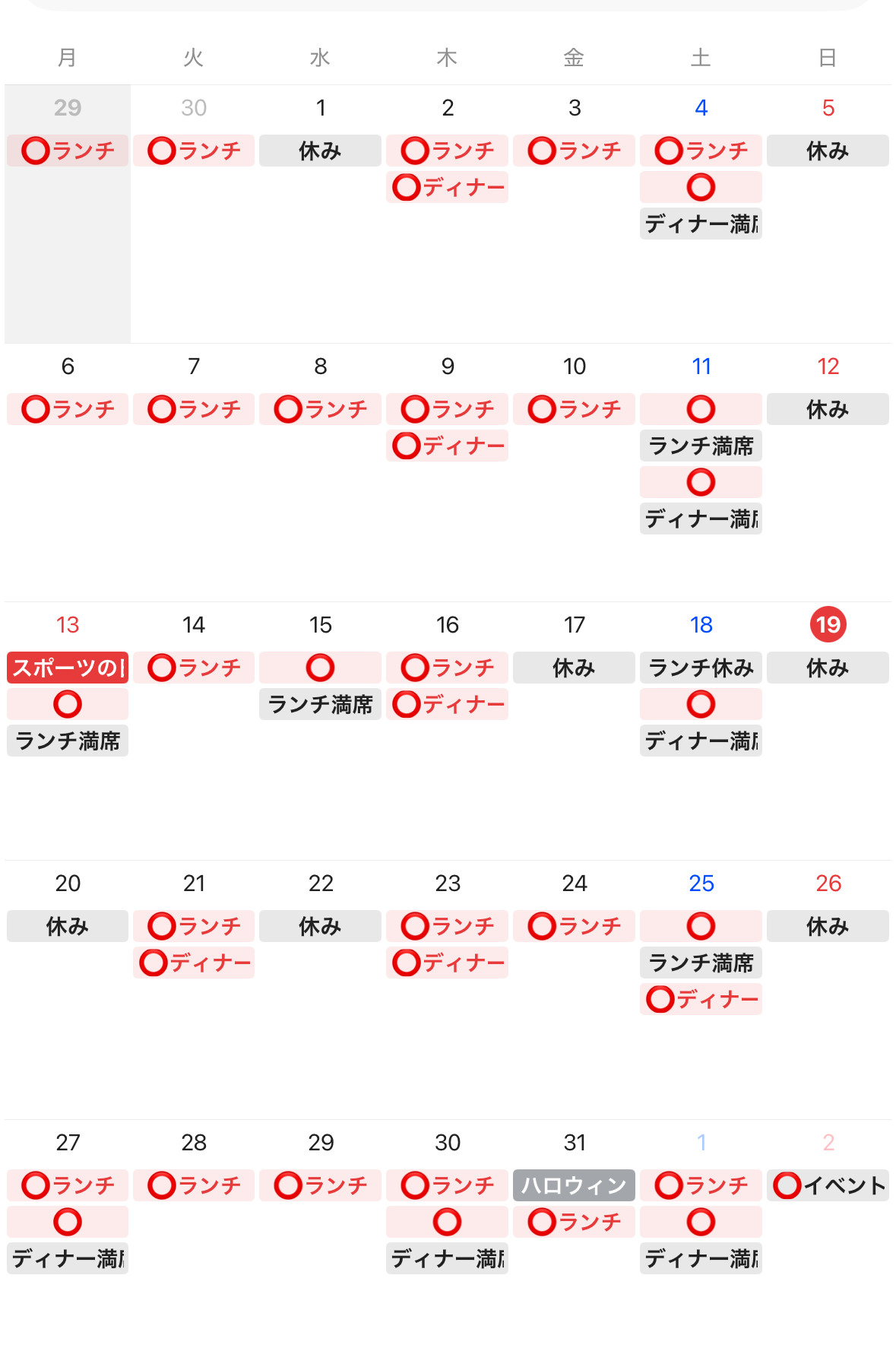
Task: Open the ディナー満席 entry on the 4th
Action: pyautogui.click(x=701, y=224)
